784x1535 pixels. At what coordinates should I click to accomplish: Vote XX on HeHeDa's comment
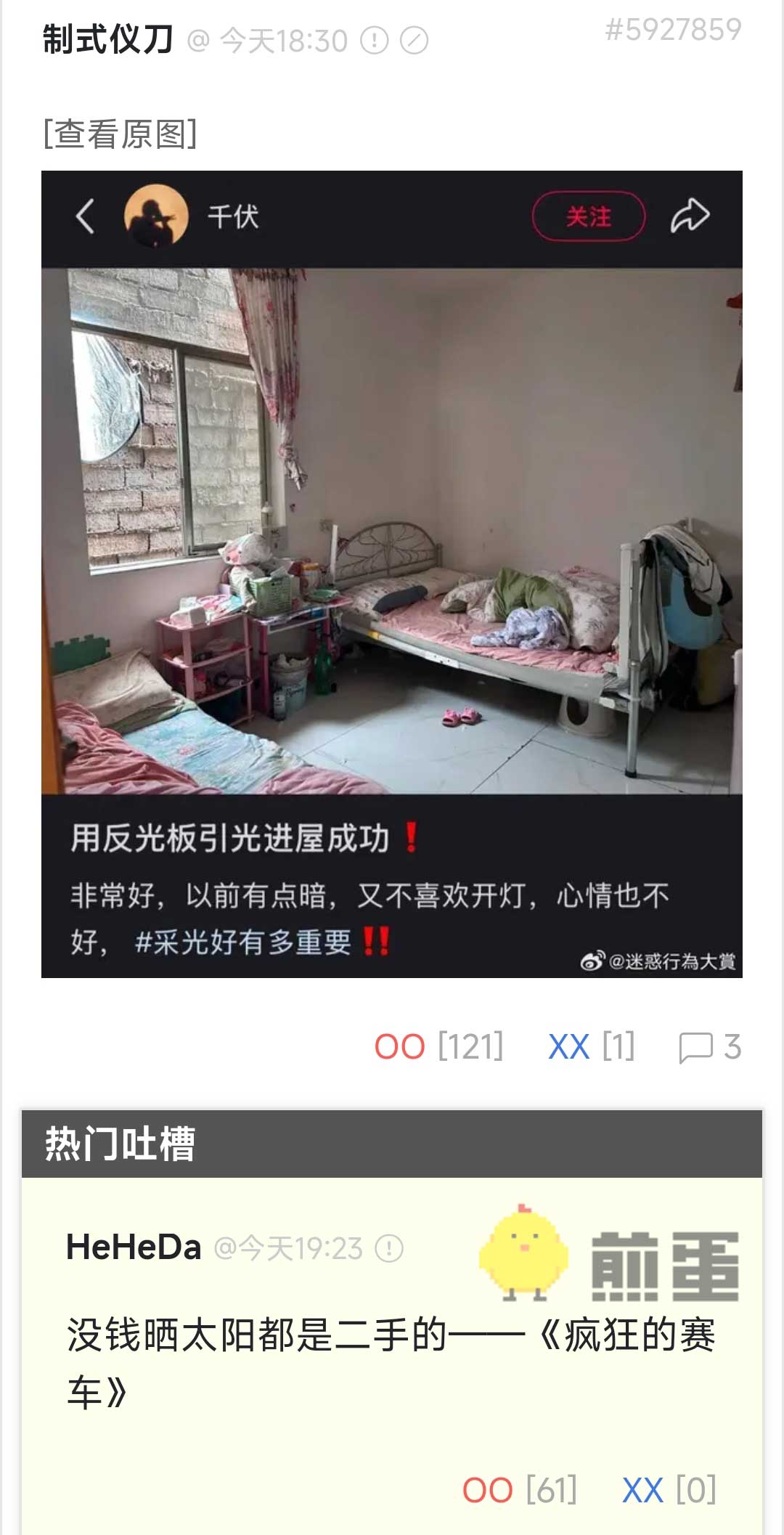coord(642,1490)
